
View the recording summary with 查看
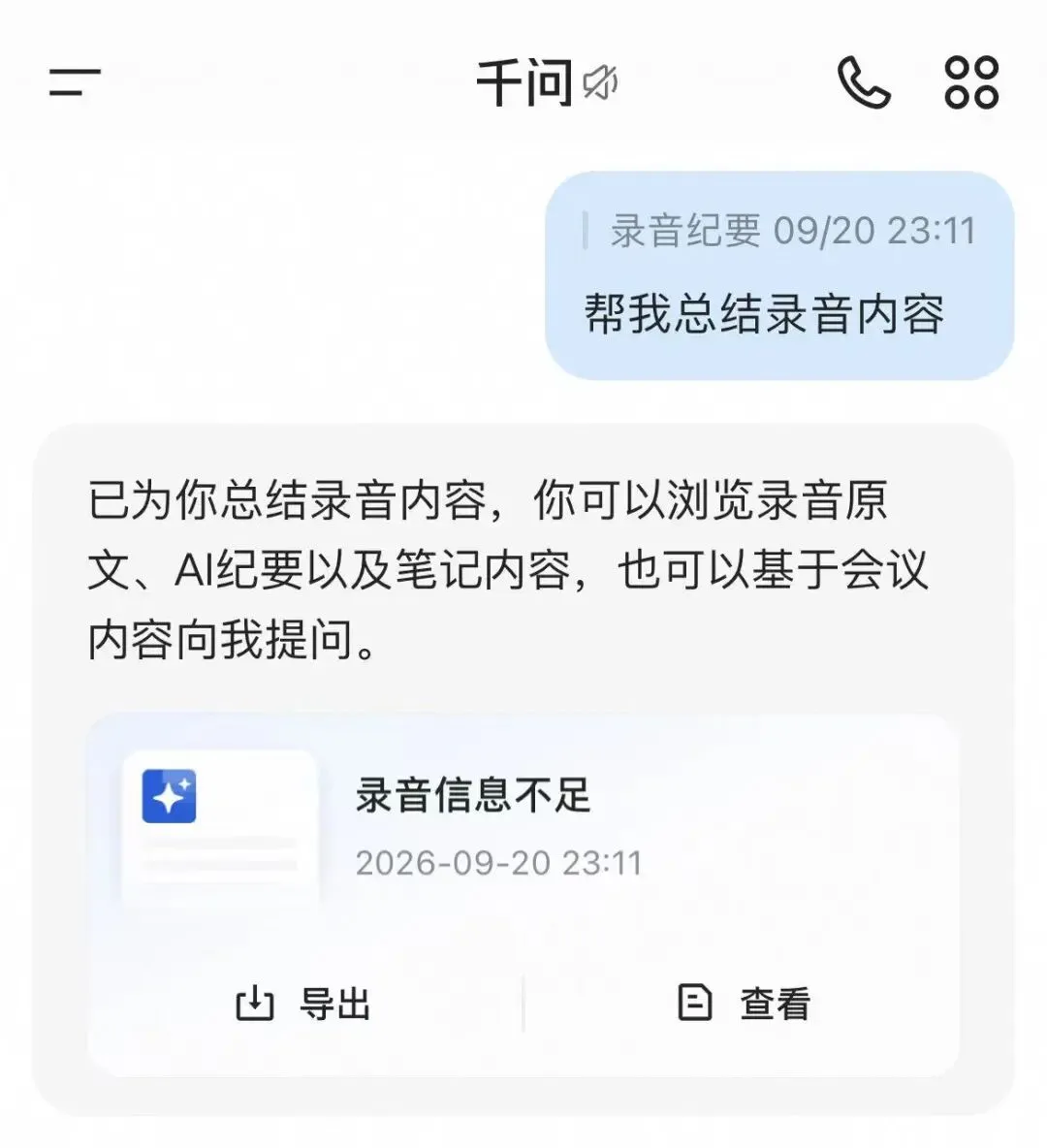(x=744, y=1003)
